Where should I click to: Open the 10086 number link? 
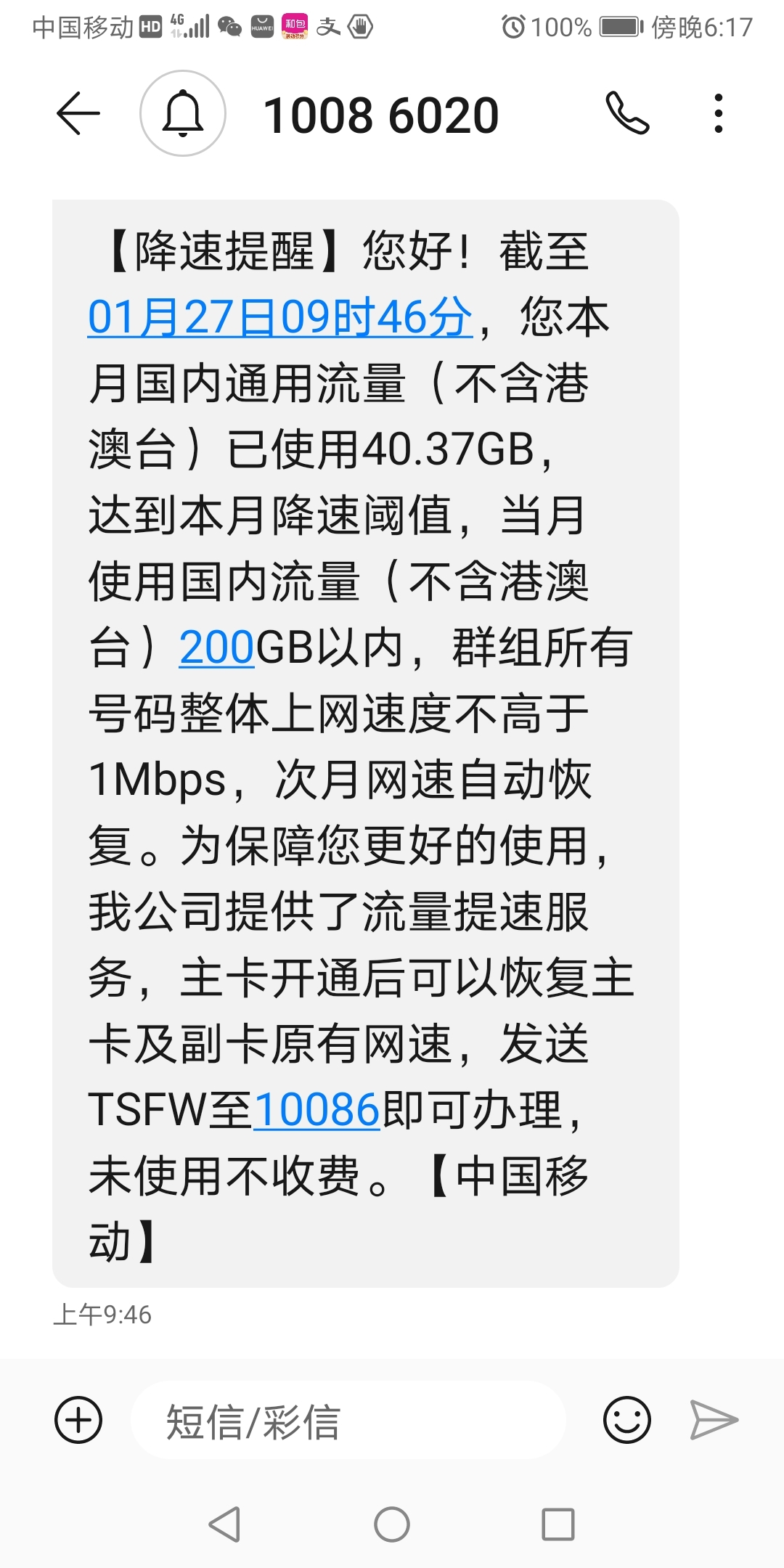tap(317, 1109)
